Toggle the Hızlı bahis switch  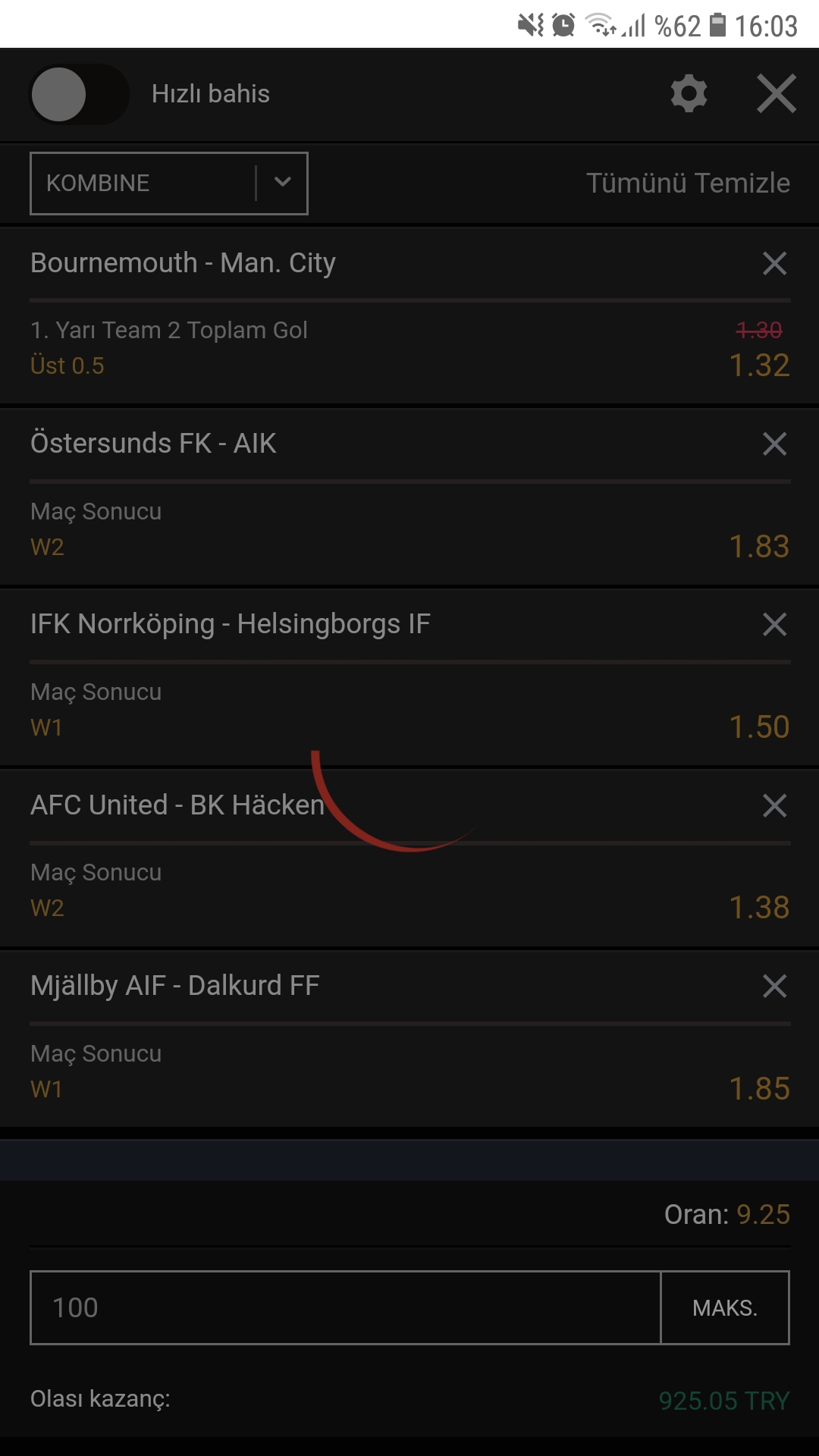tap(80, 94)
